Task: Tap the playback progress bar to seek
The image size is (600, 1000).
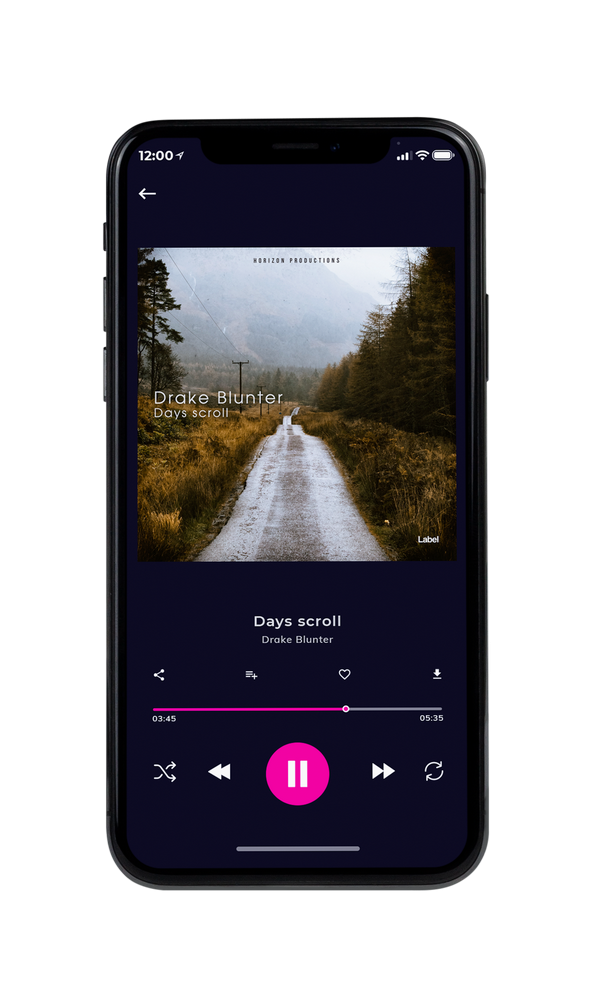Action: pos(297,709)
